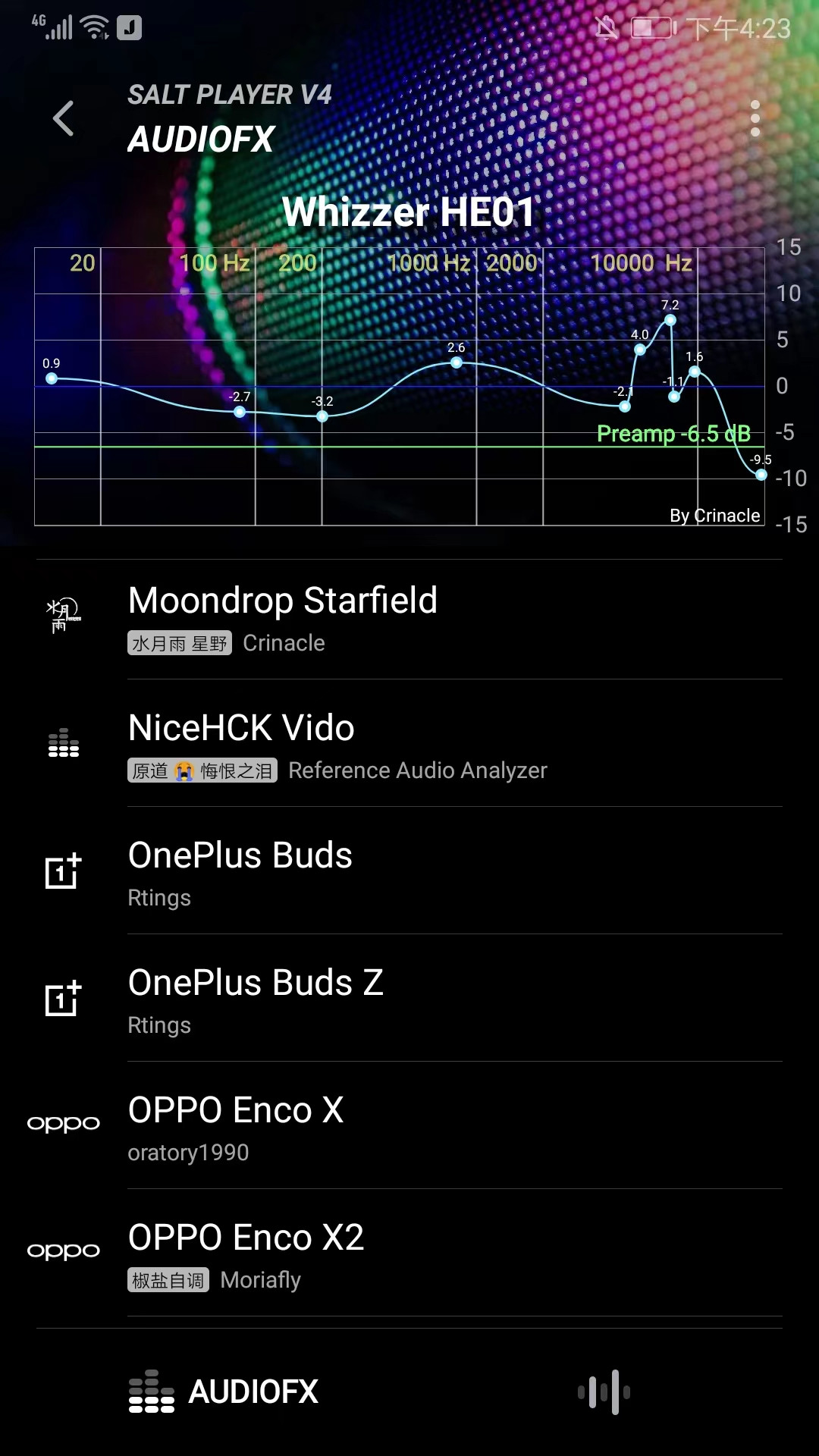This screenshot has width=819, height=1456.
Task: Switch to the AUDIOFX bottom tab
Action: [224, 1392]
